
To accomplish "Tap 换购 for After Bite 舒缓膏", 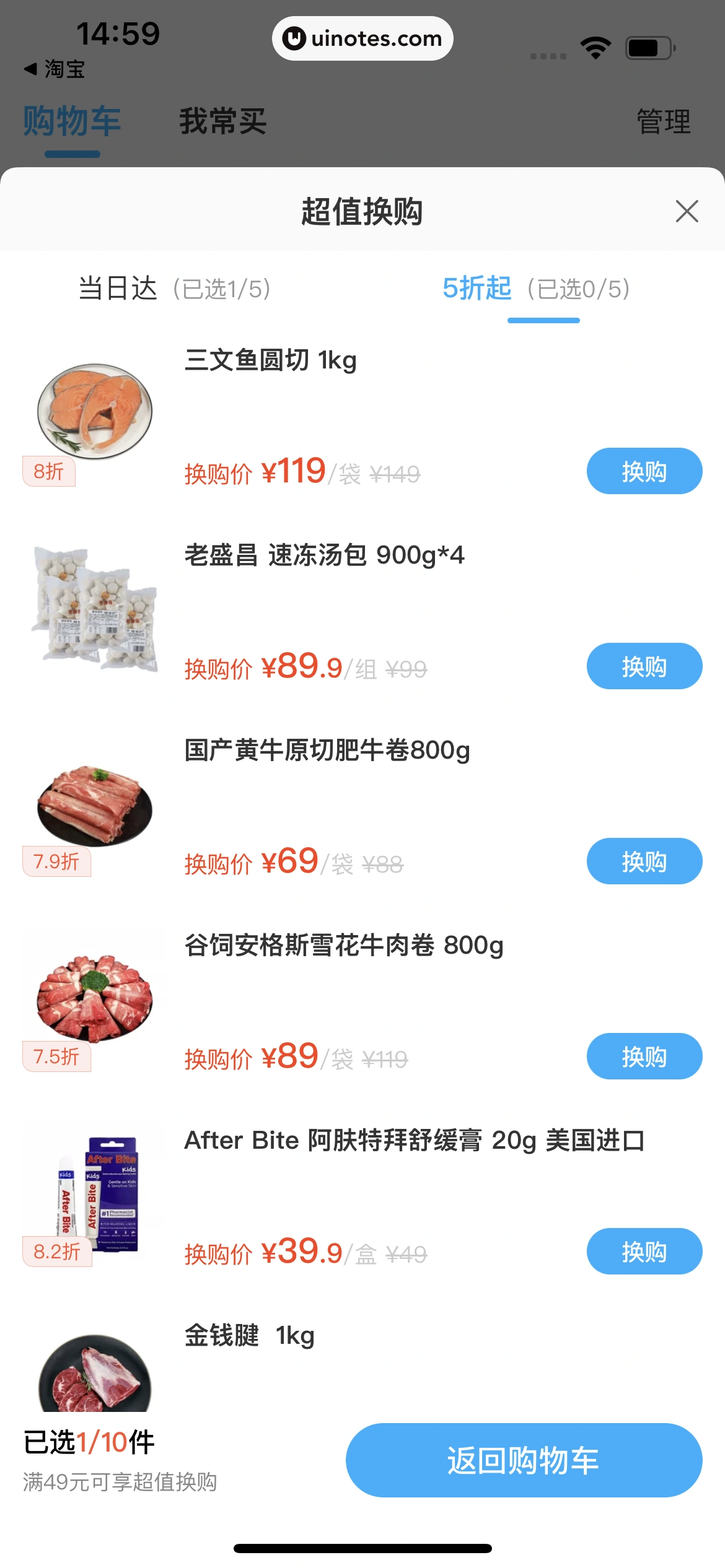I will [x=644, y=1252].
